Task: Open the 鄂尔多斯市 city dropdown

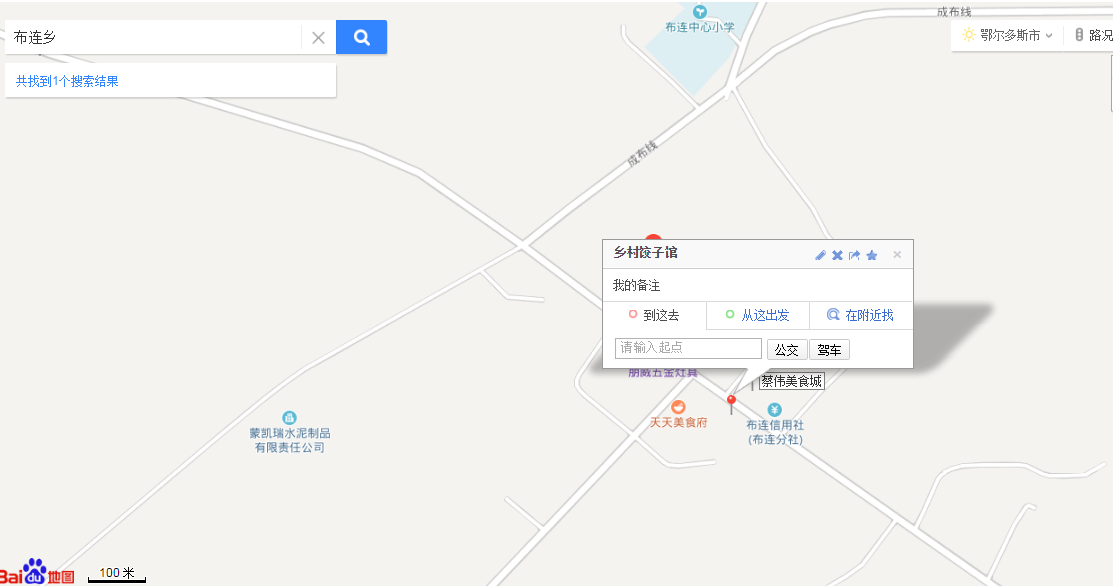Action: pyautogui.click(x=1008, y=35)
